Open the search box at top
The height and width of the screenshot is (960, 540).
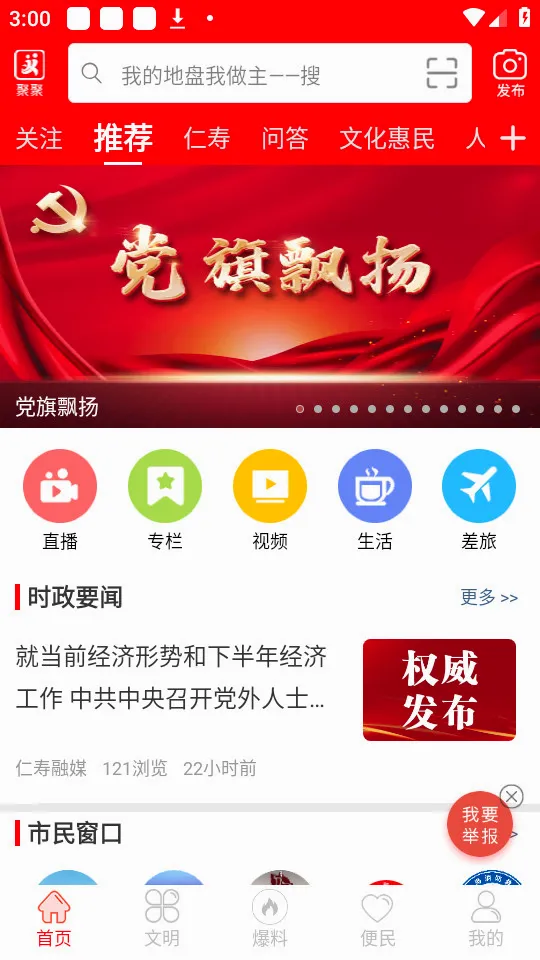[269, 73]
